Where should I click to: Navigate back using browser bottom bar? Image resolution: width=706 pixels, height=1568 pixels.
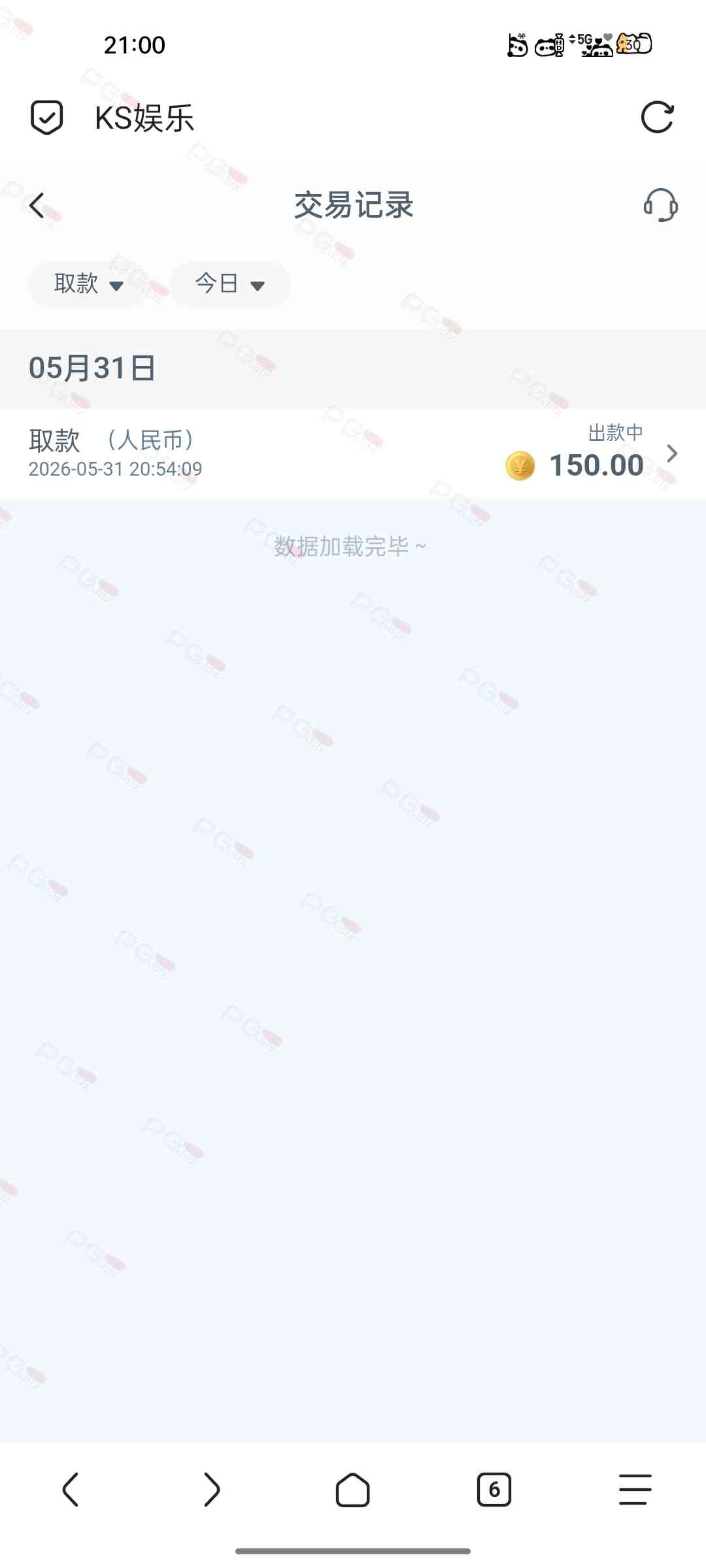tap(71, 1490)
